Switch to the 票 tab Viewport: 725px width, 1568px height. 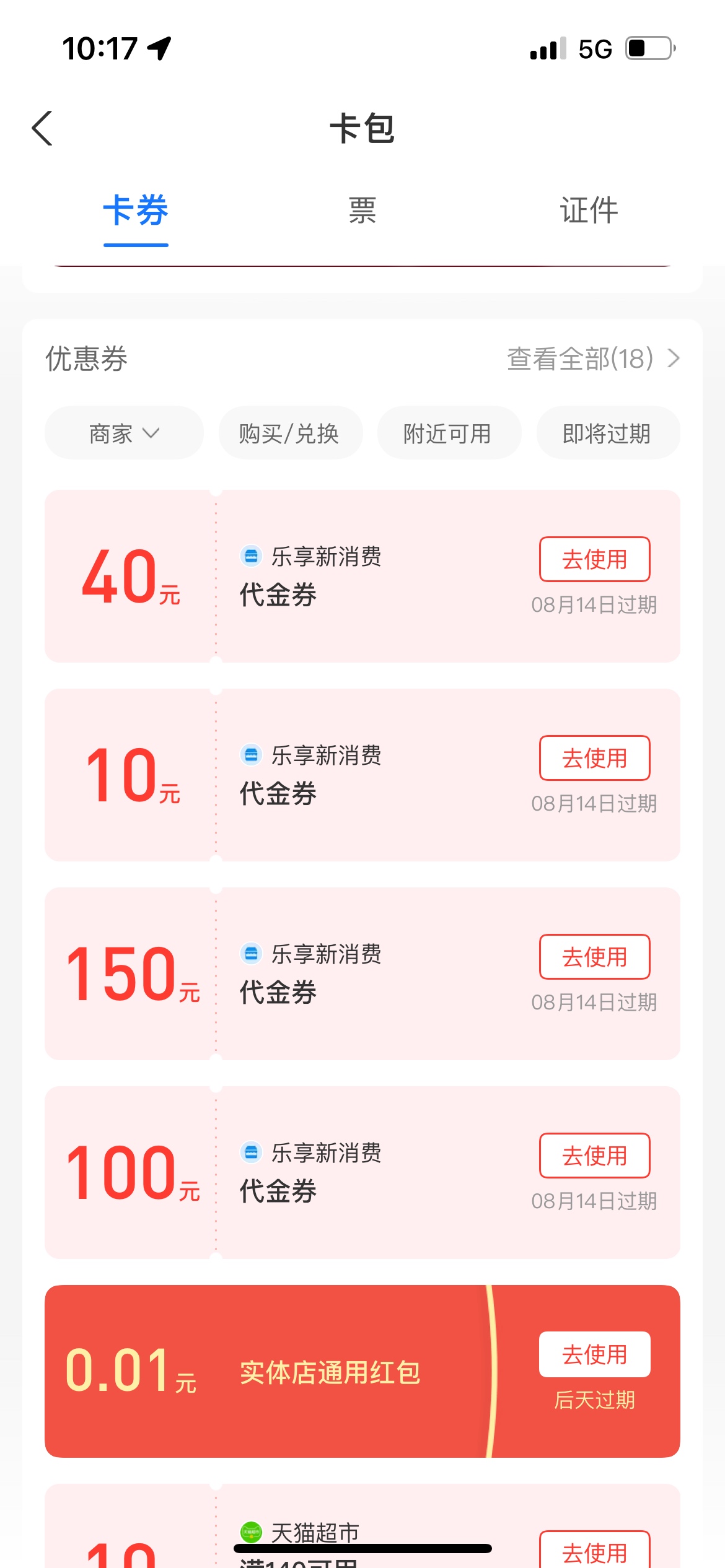click(362, 211)
